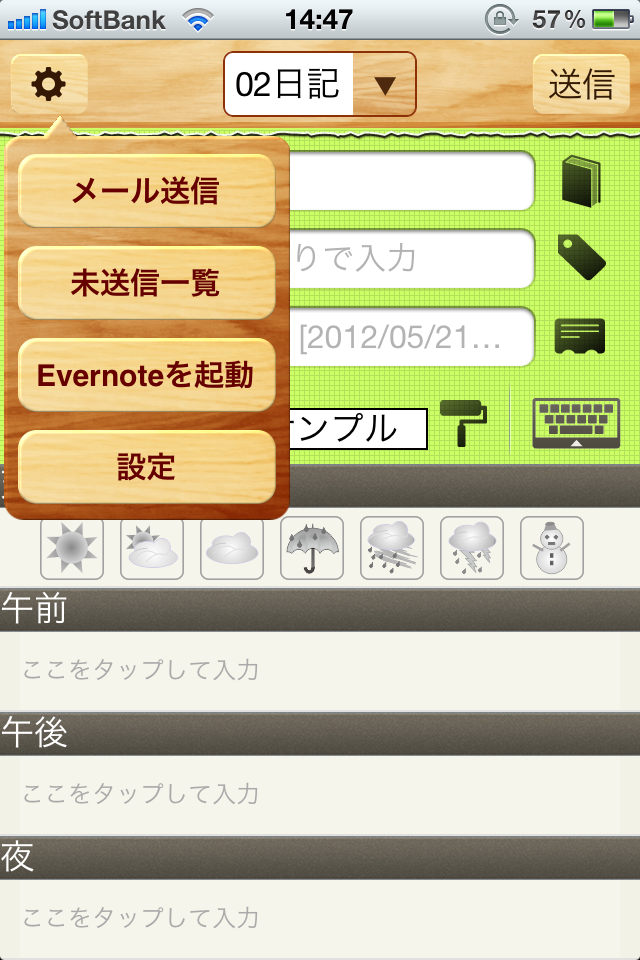Tap the 送信 send button
The height and width of the screenshot is (960, 640).
(x=580, y=84)
